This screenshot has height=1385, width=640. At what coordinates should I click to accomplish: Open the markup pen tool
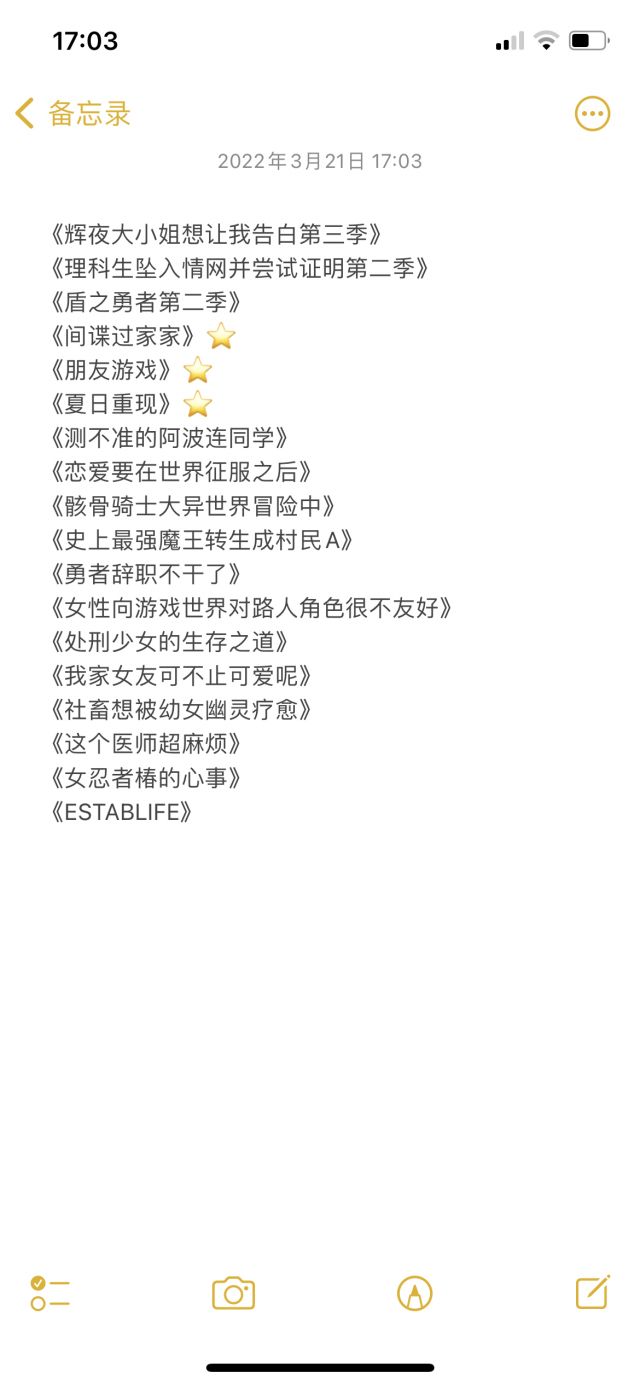pos(414,1293)
